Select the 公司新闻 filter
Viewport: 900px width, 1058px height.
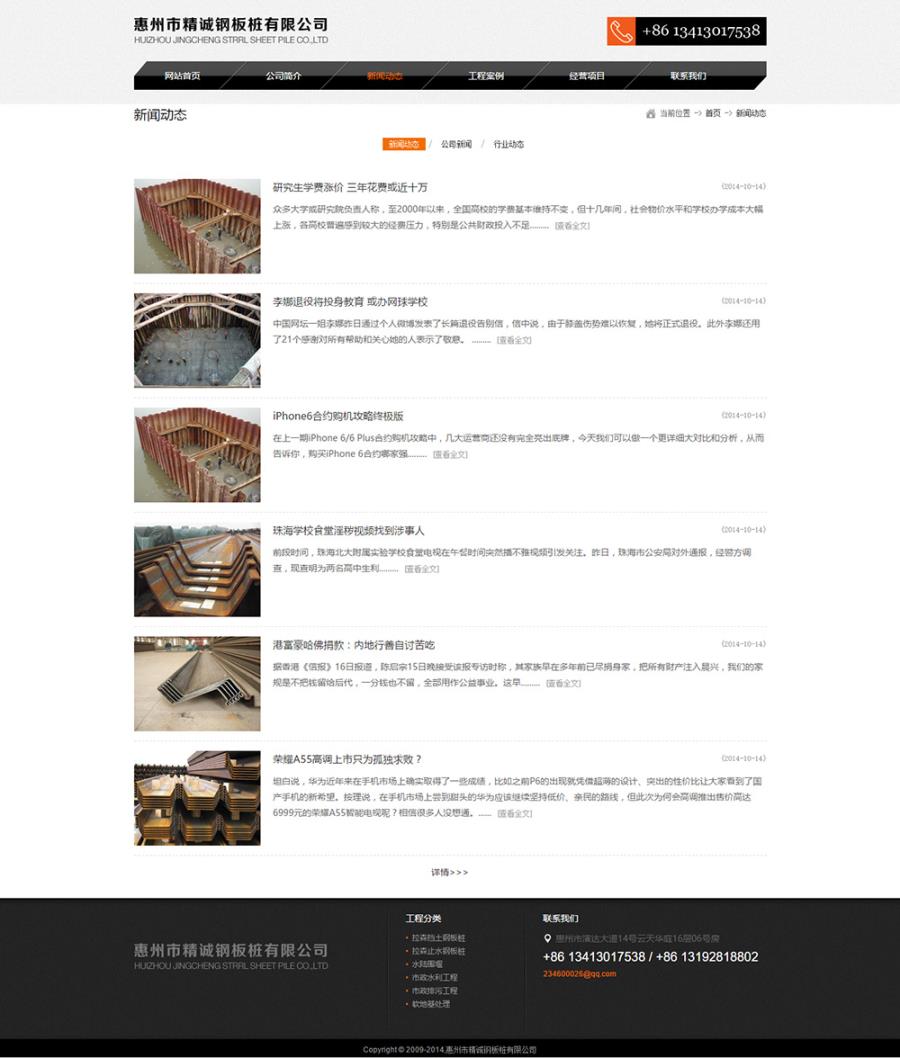(456, 145)
